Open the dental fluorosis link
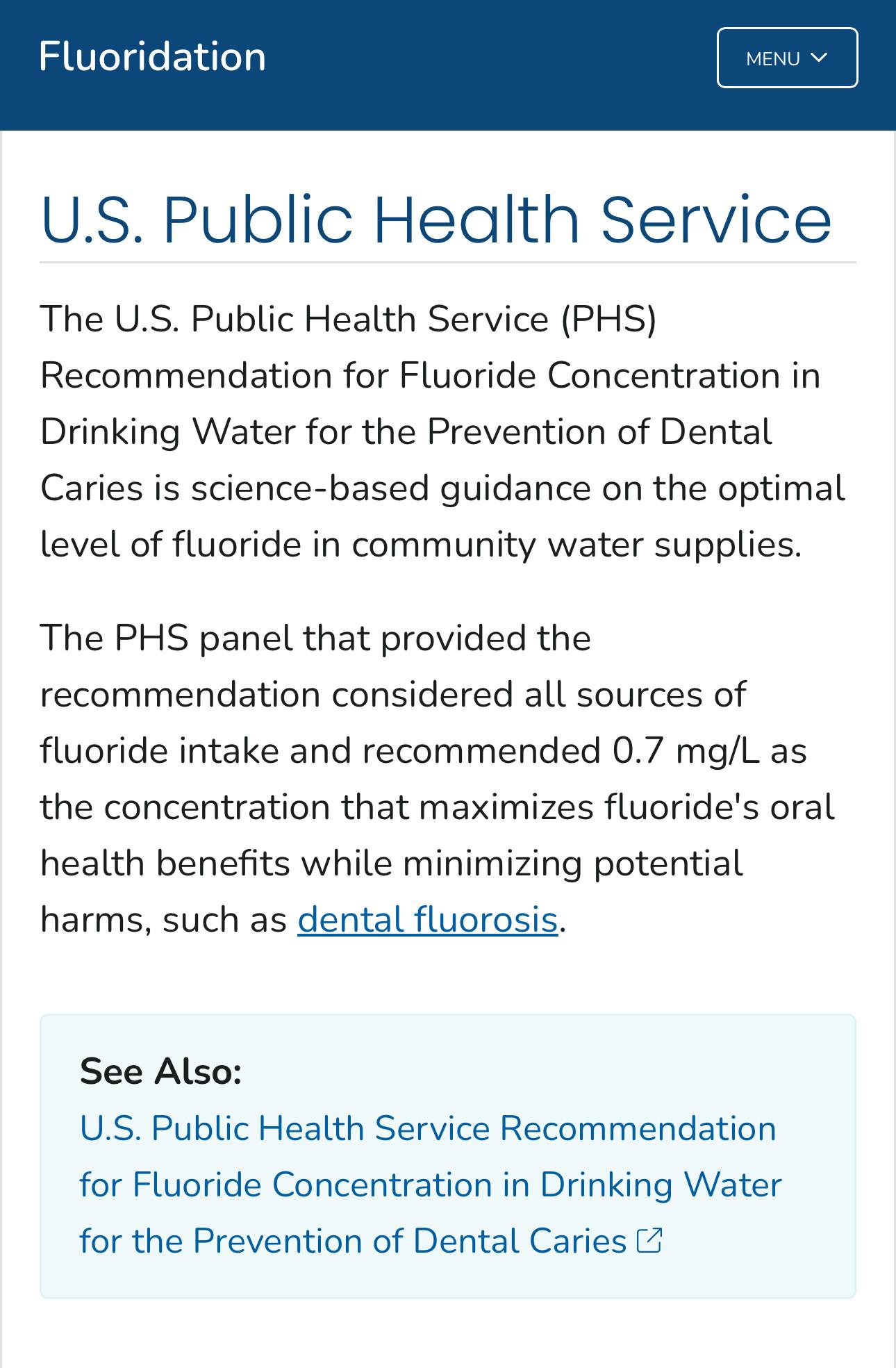Image resolution: width=896 pixels, height=1368 pixels. point(428,920)
